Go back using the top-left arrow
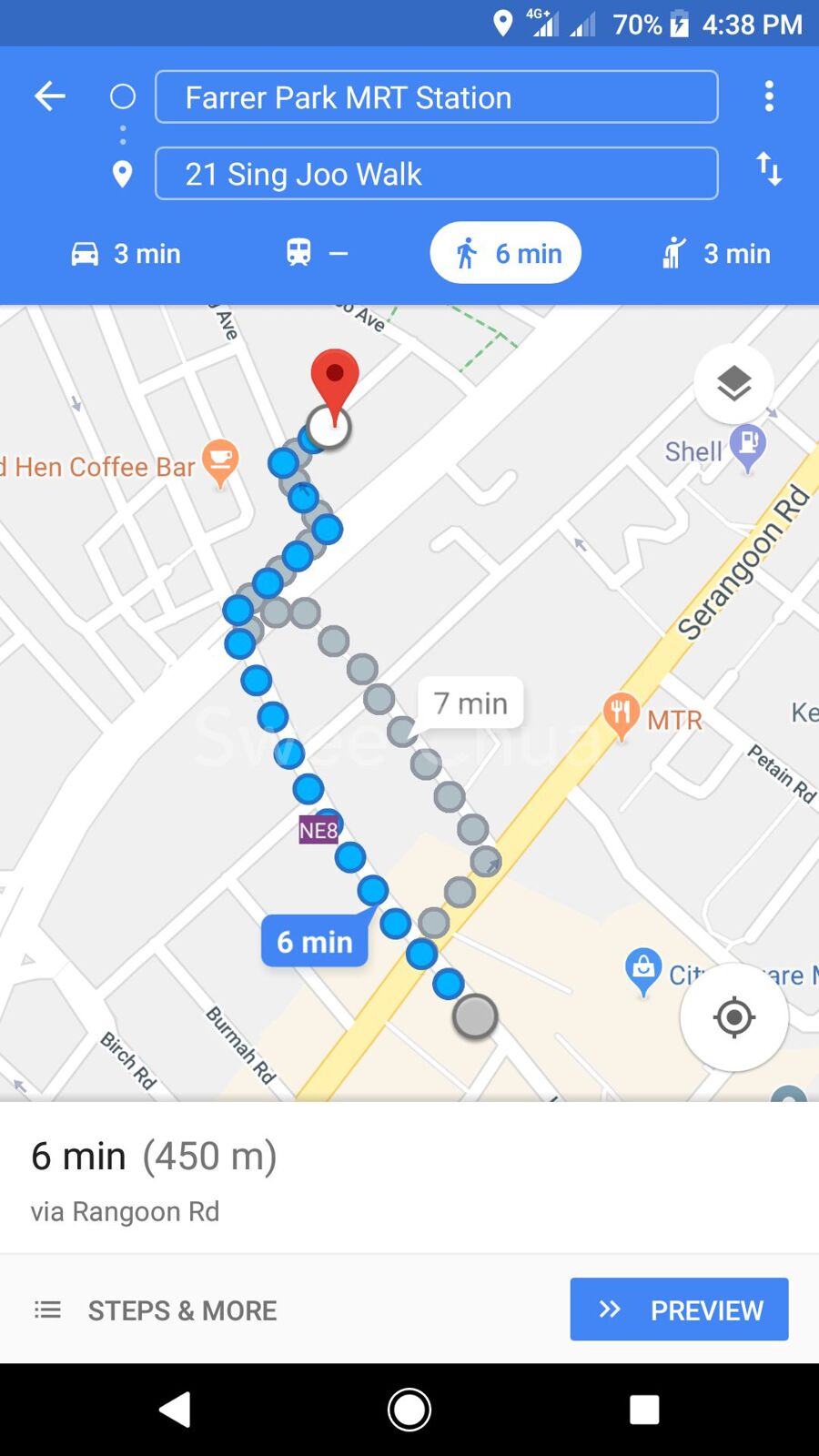819x1456 pixels. click(50, 96)
